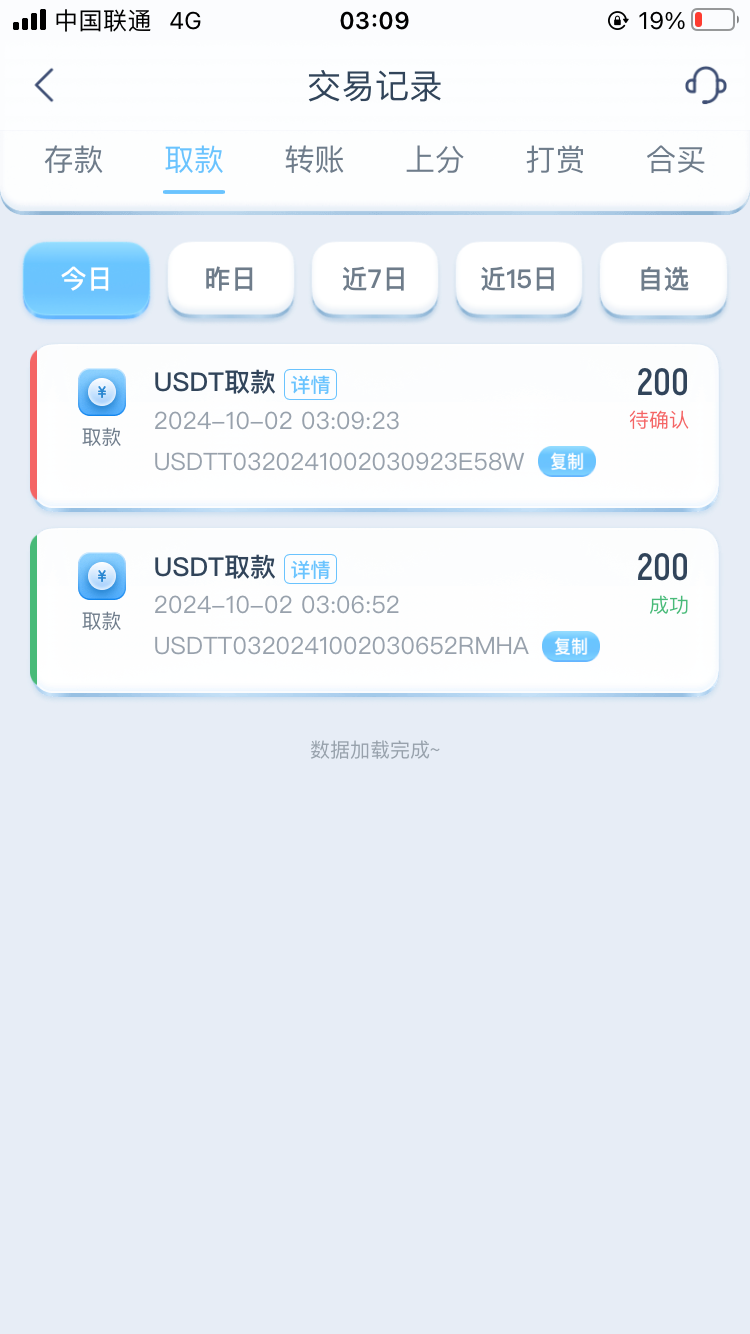Filter records by 今日
The height and width of the screenshot is (1334, 750).
tap(87, 279)
